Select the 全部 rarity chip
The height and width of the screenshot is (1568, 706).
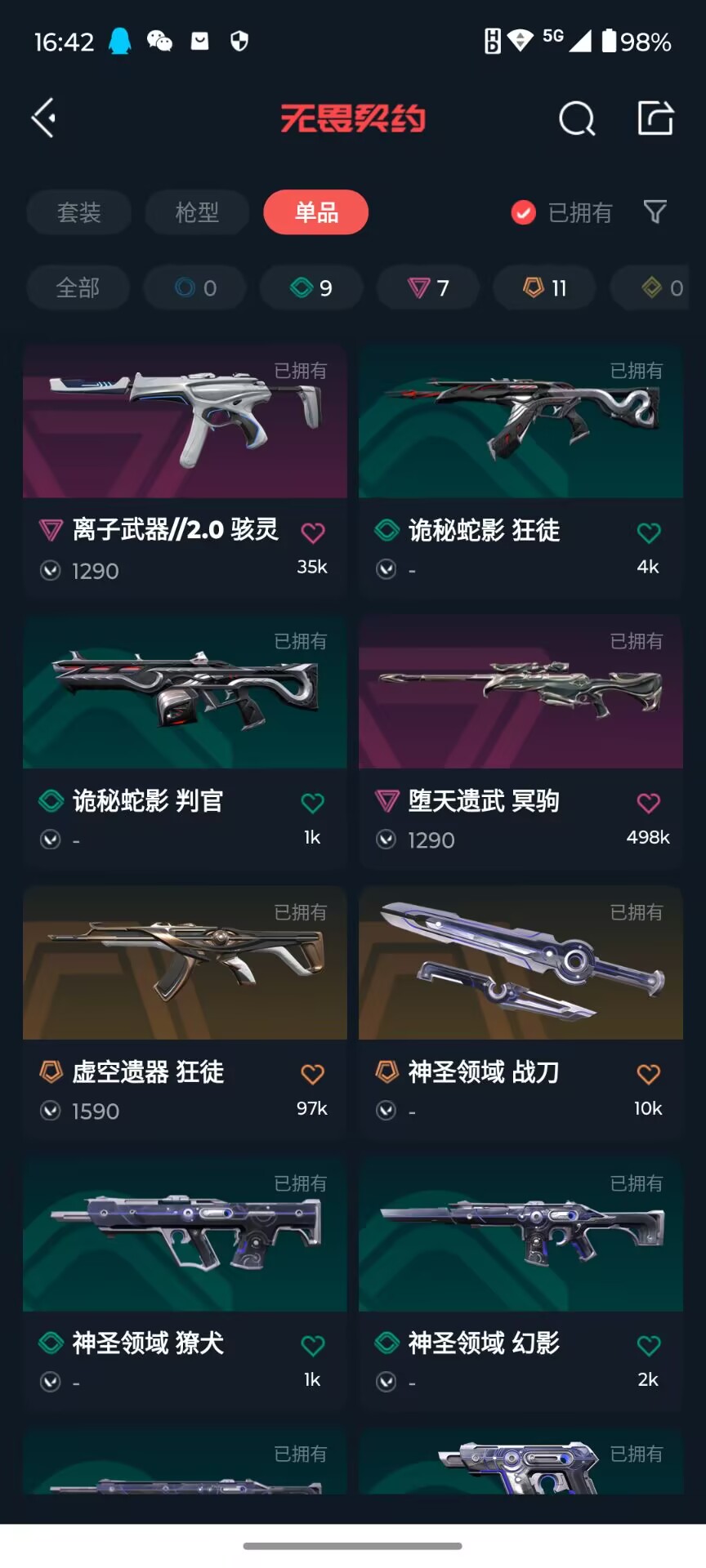pos(78,287)
